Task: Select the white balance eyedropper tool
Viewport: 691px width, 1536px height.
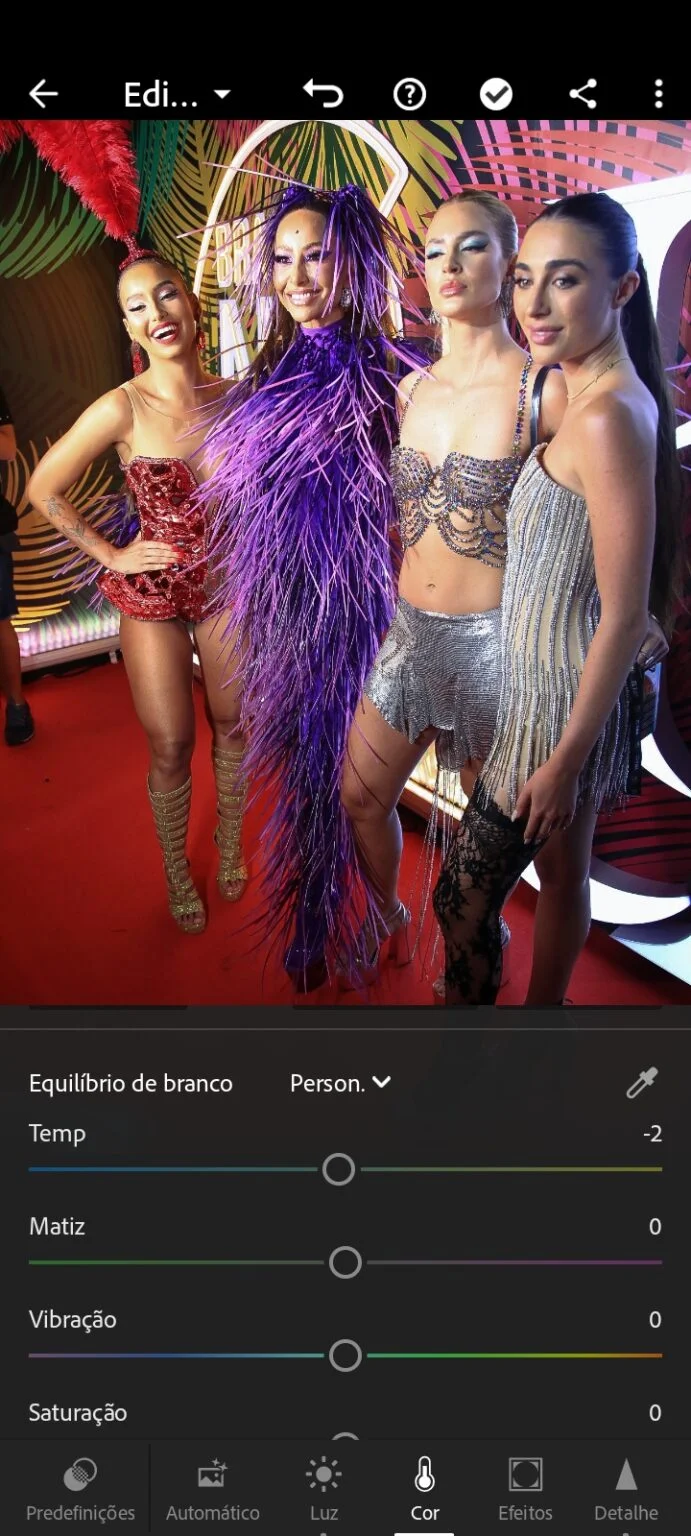Action: pyautogui.click(x=642, y=1082)
